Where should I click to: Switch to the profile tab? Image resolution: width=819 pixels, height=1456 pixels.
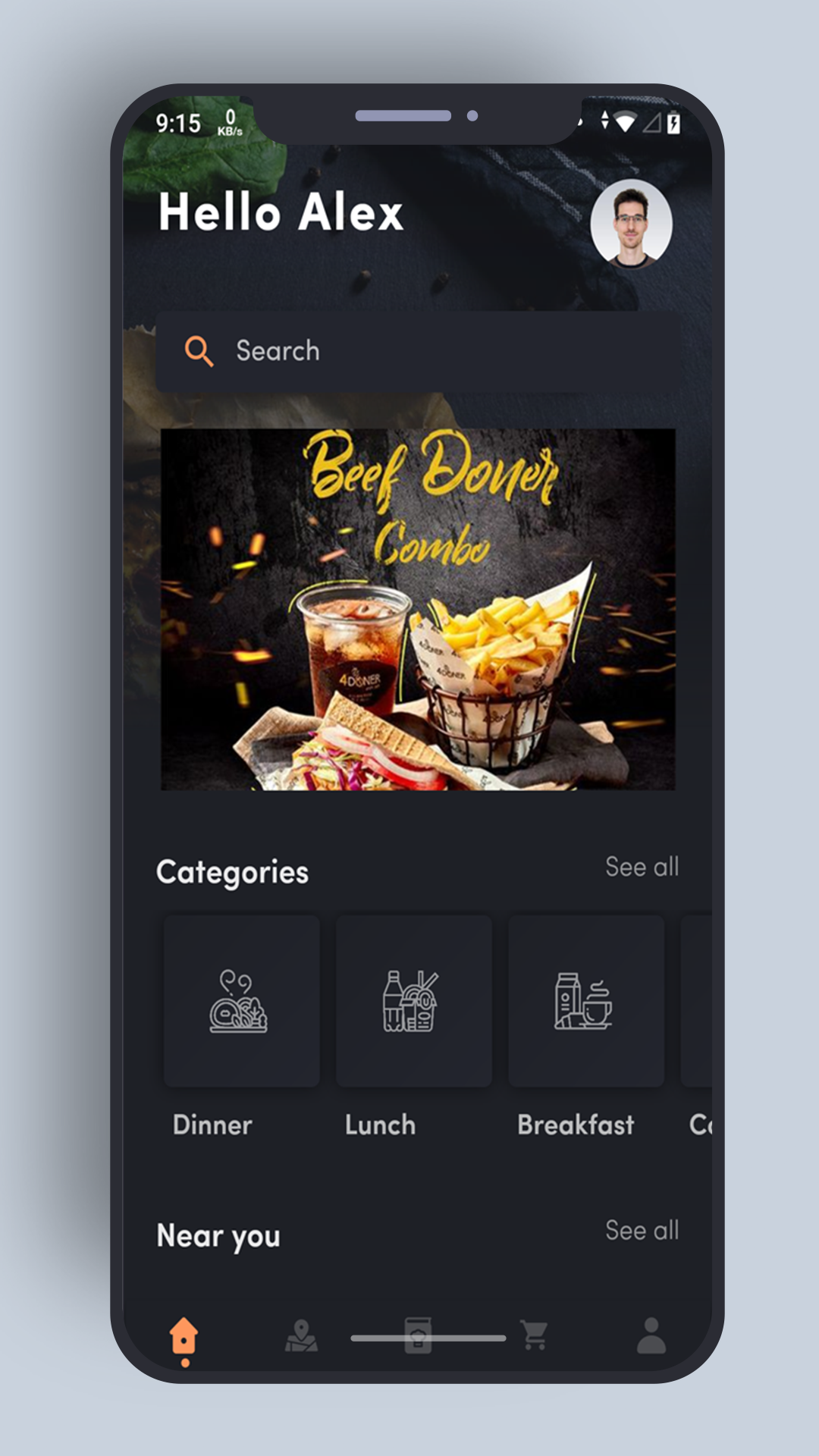click(x=651, y=1335)
